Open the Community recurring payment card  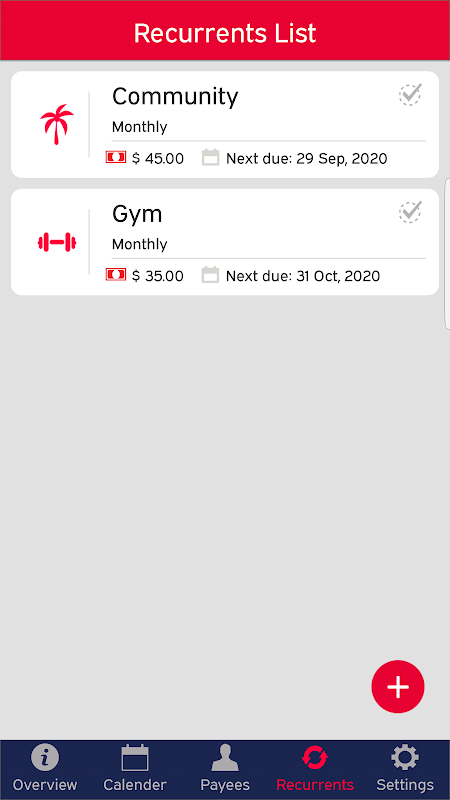(225, 124)
